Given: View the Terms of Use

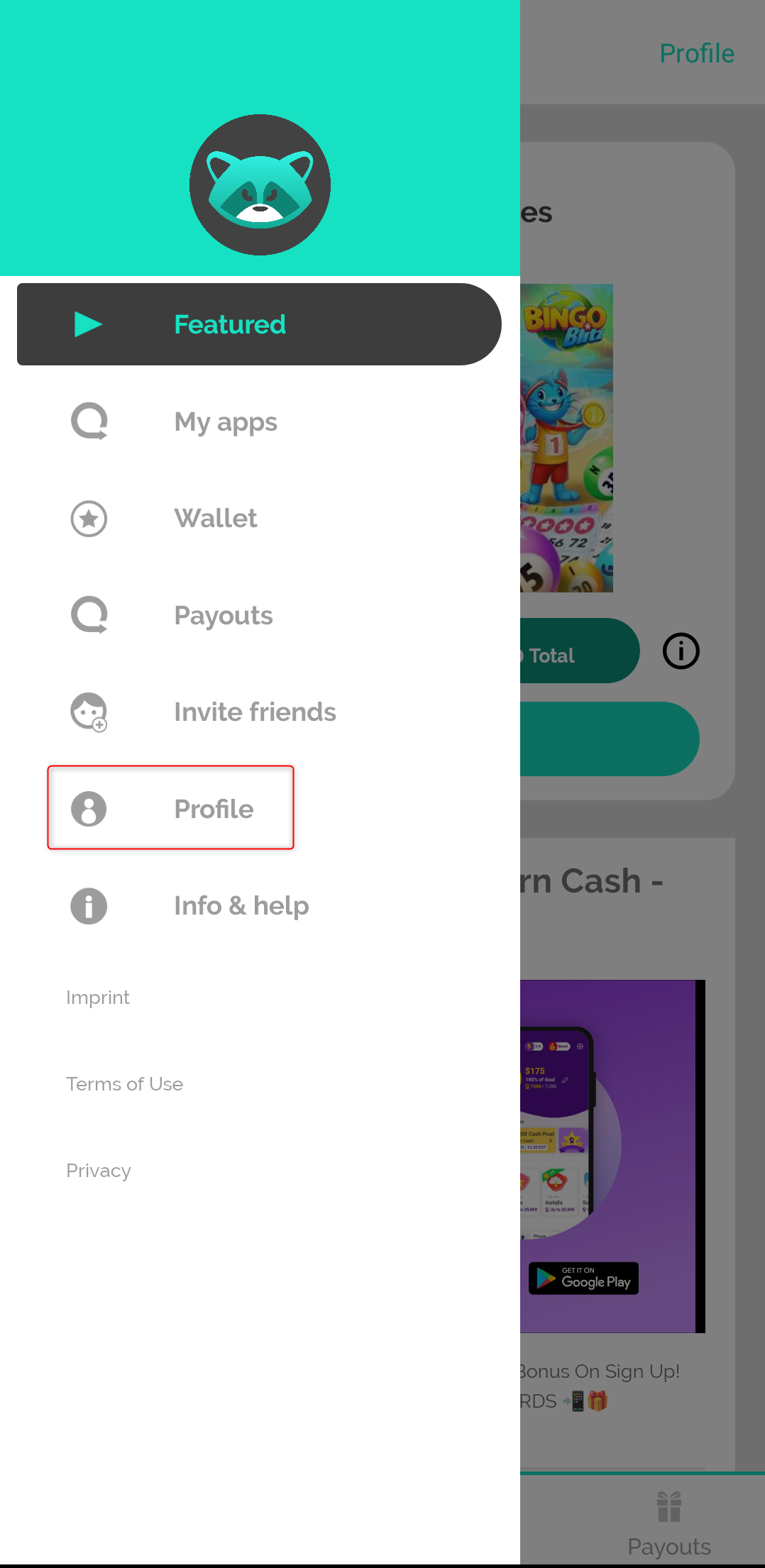Looking at the screenshot, I should (125, 1083).
